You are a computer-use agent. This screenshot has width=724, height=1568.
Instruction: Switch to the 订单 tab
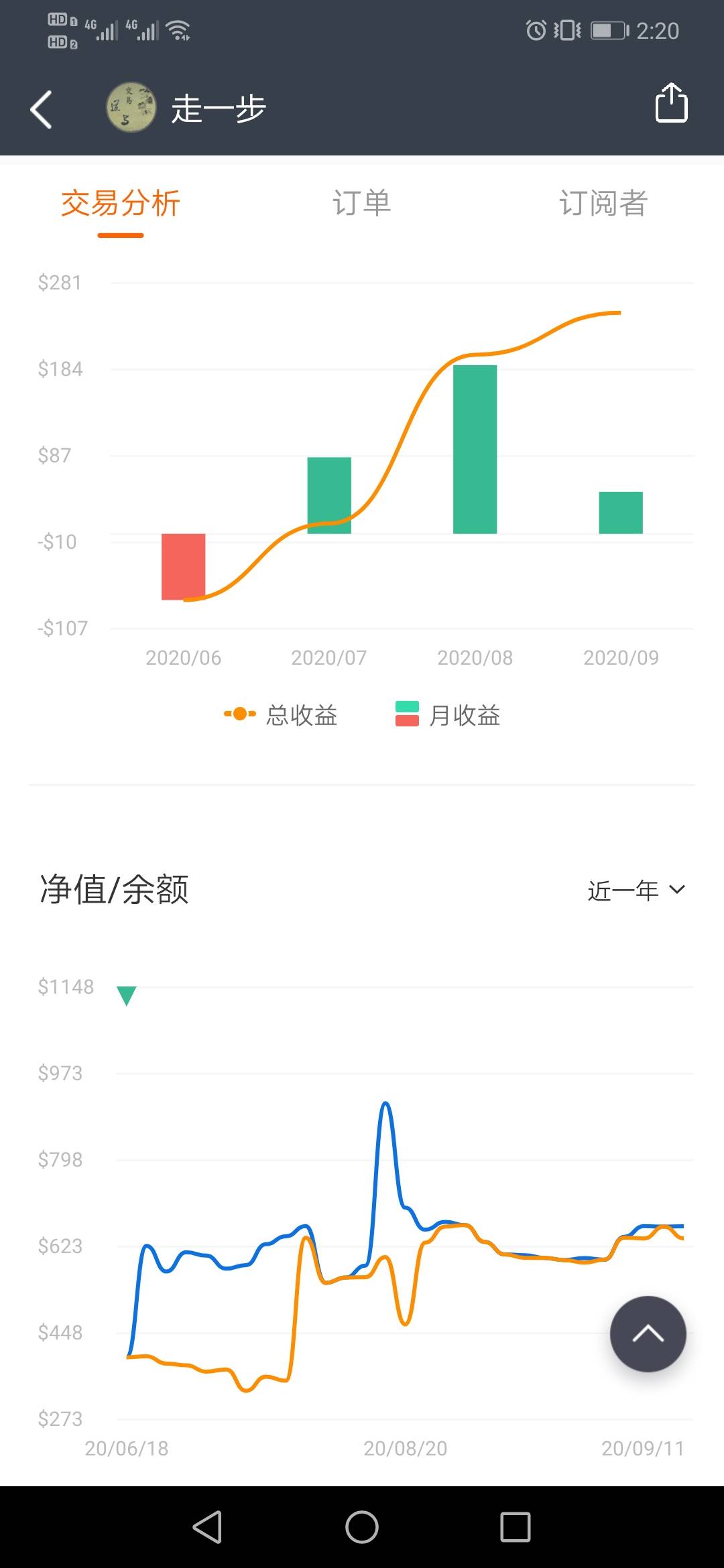pyautogui.click(x=362, y=204)
